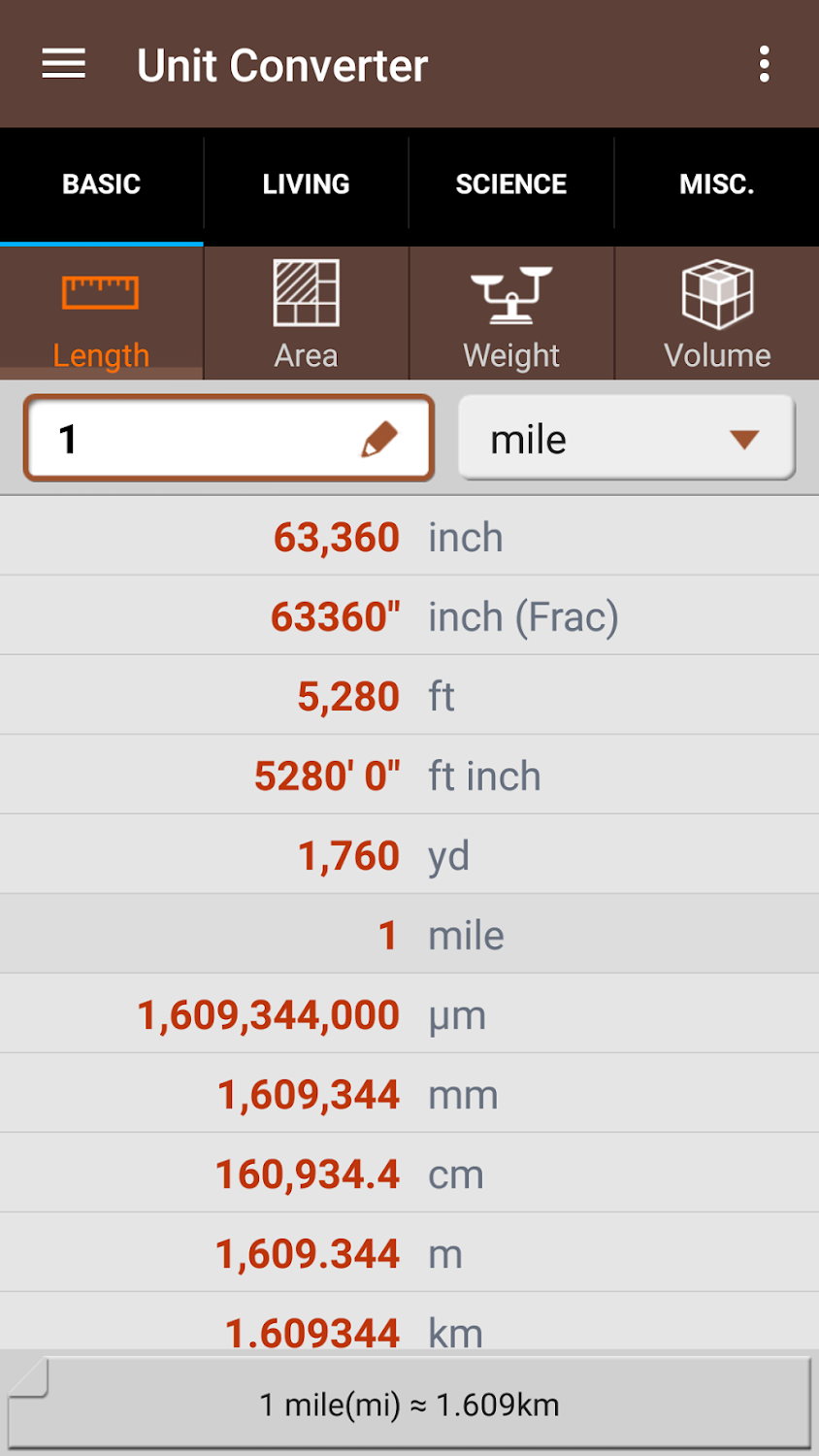Expand the mile unit dropdown
819x1456 pixels.
(627, 438)
